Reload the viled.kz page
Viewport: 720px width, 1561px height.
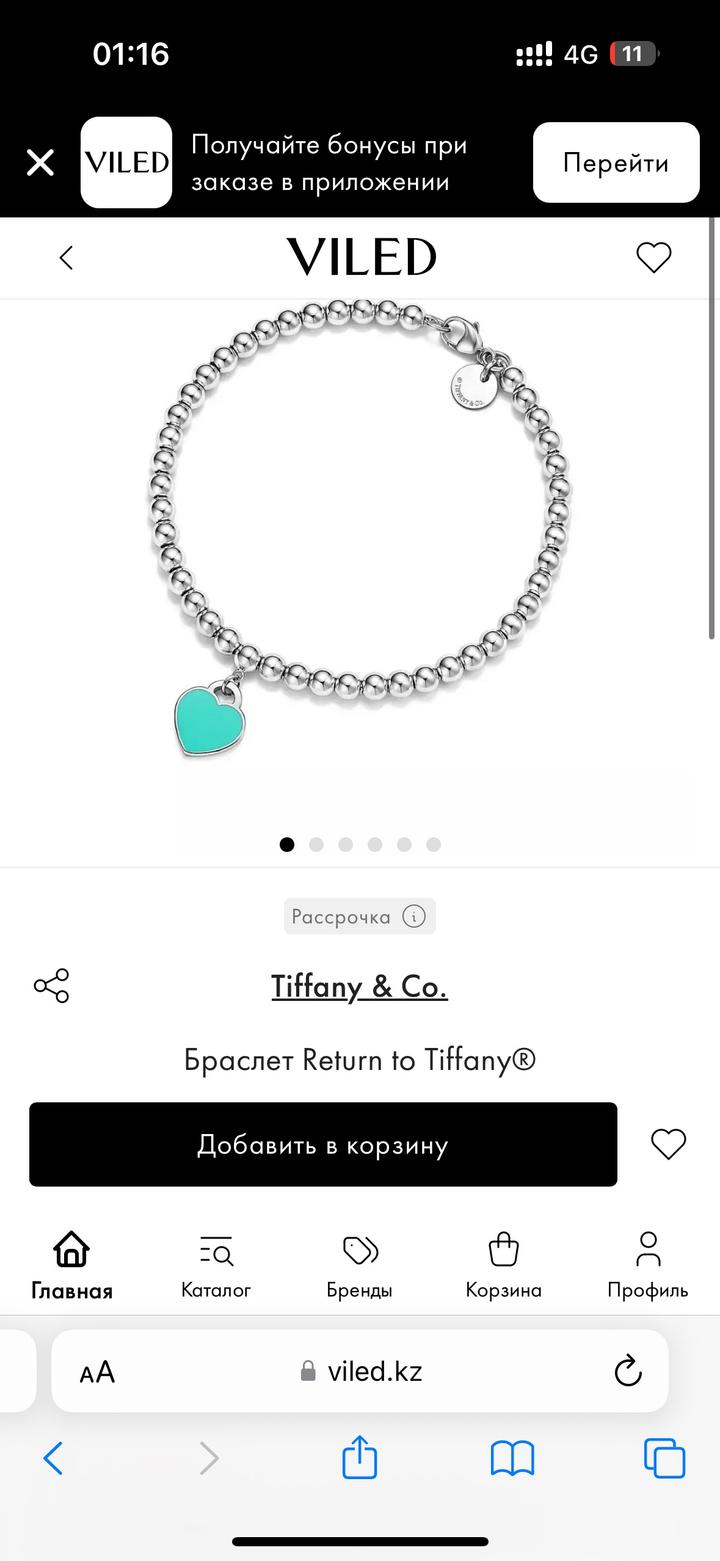pyautogui.click(x=627, y=1371)
